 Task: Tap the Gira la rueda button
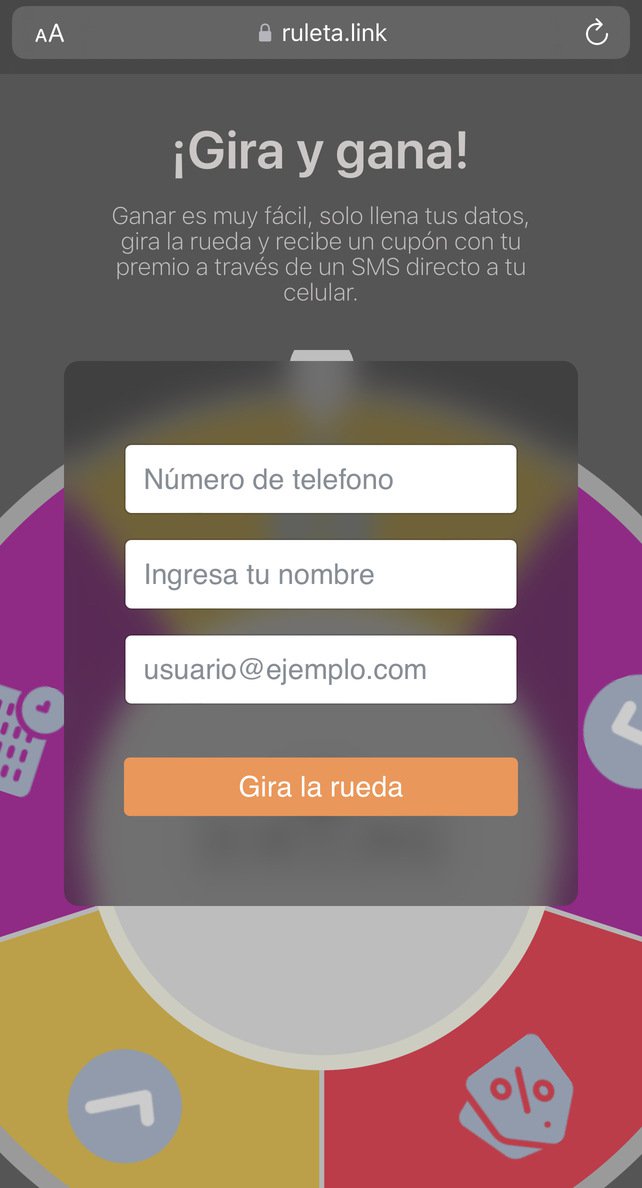pos(320,787)
